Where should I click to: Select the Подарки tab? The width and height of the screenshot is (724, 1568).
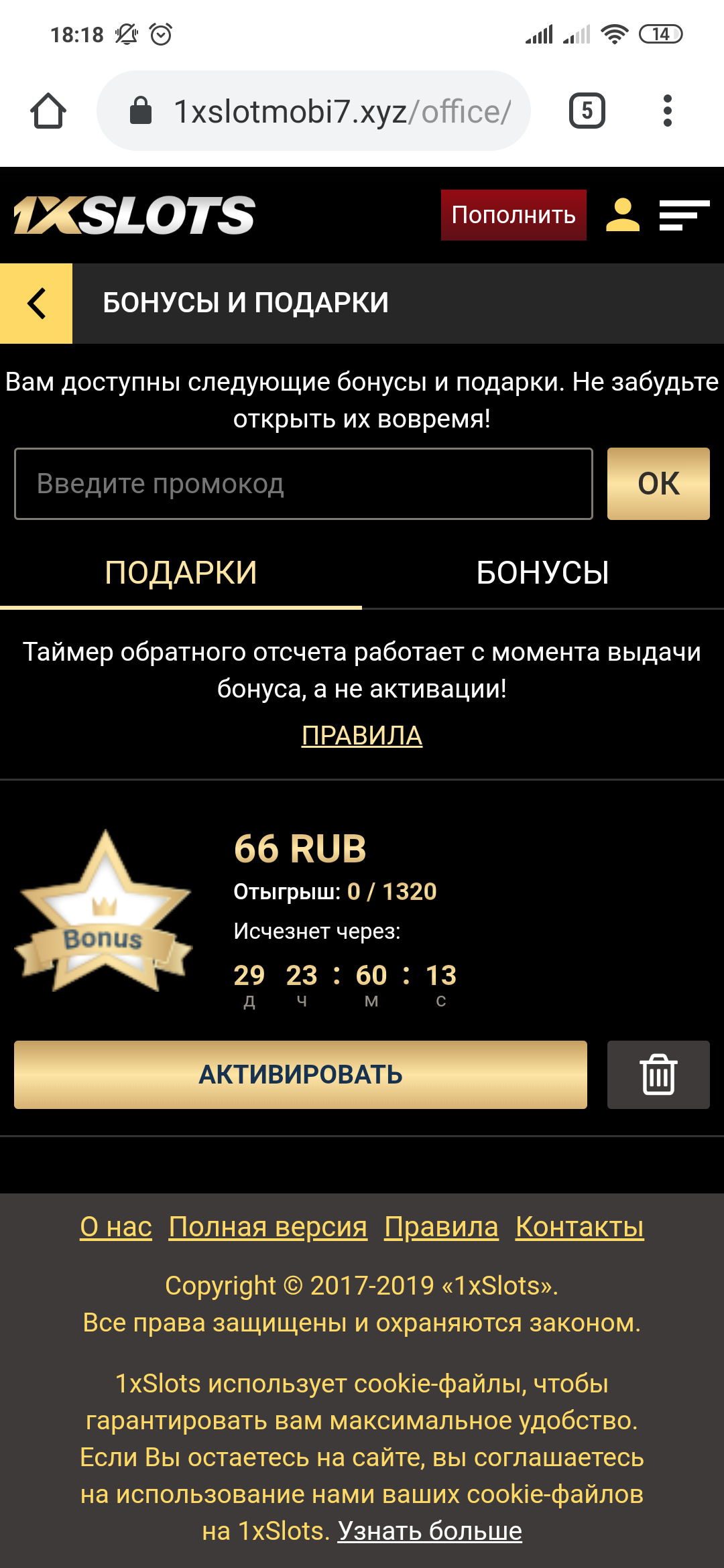point(181,573)
